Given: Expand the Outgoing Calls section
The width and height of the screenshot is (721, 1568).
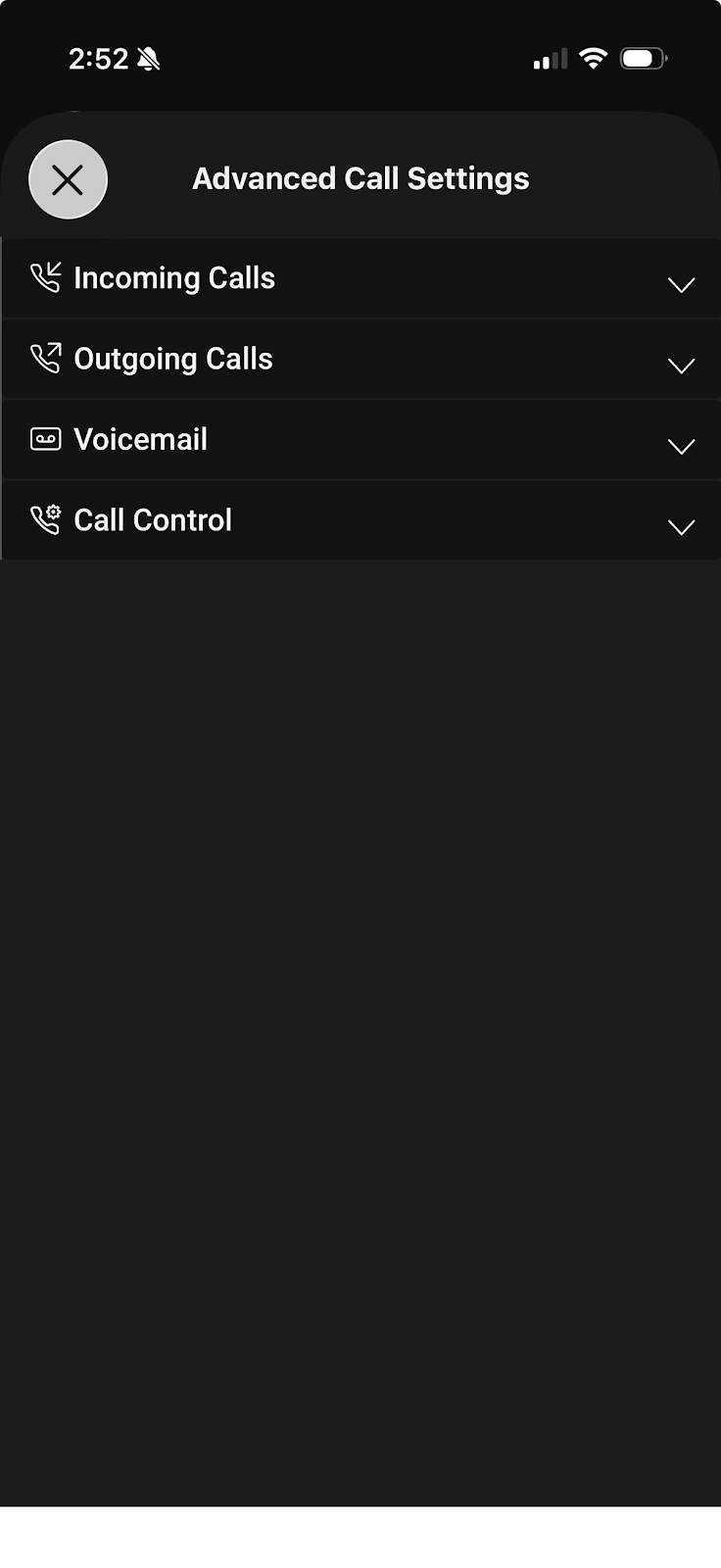Looking at the screenshot, I should coord(360,359).
